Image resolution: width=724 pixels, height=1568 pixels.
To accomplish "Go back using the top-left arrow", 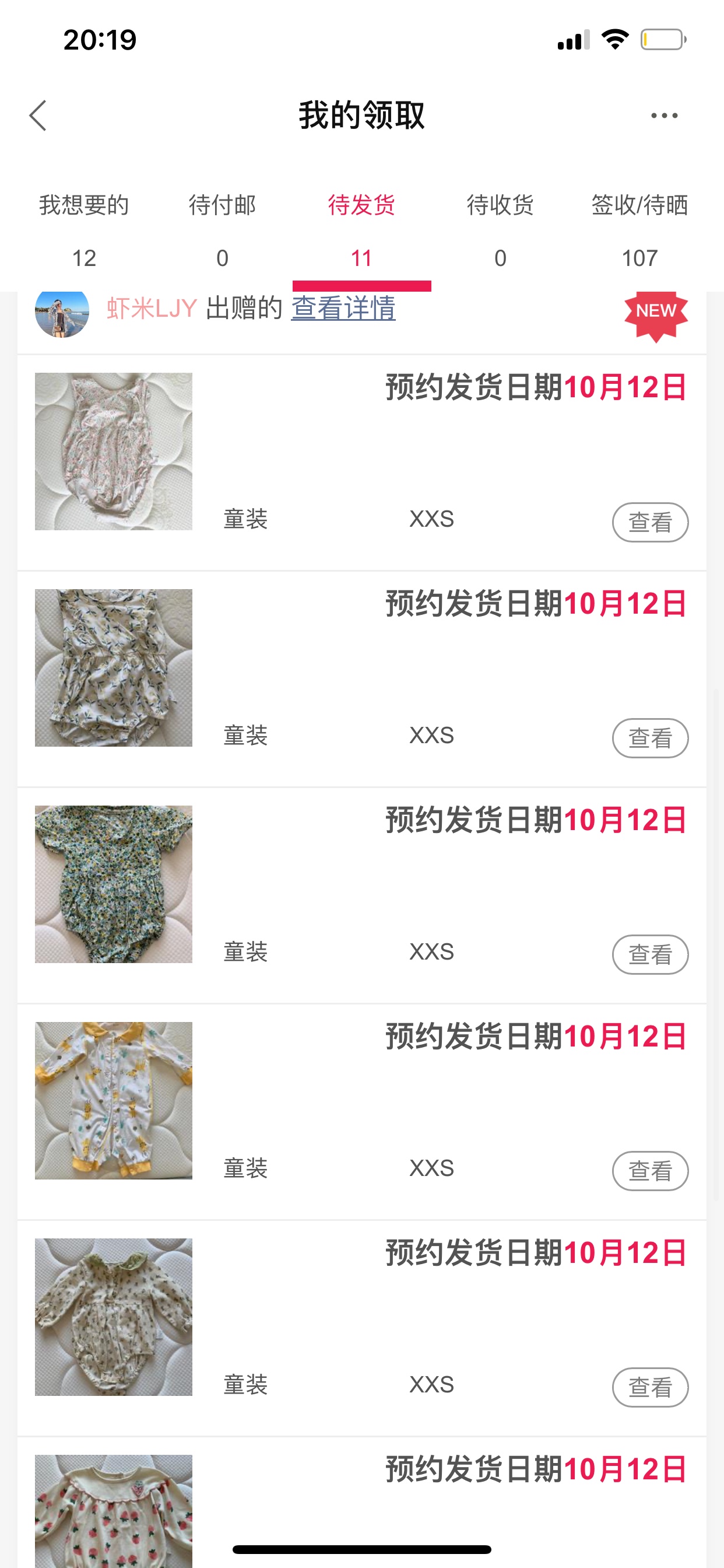I will pyautogui.click(x=38, y=116).
